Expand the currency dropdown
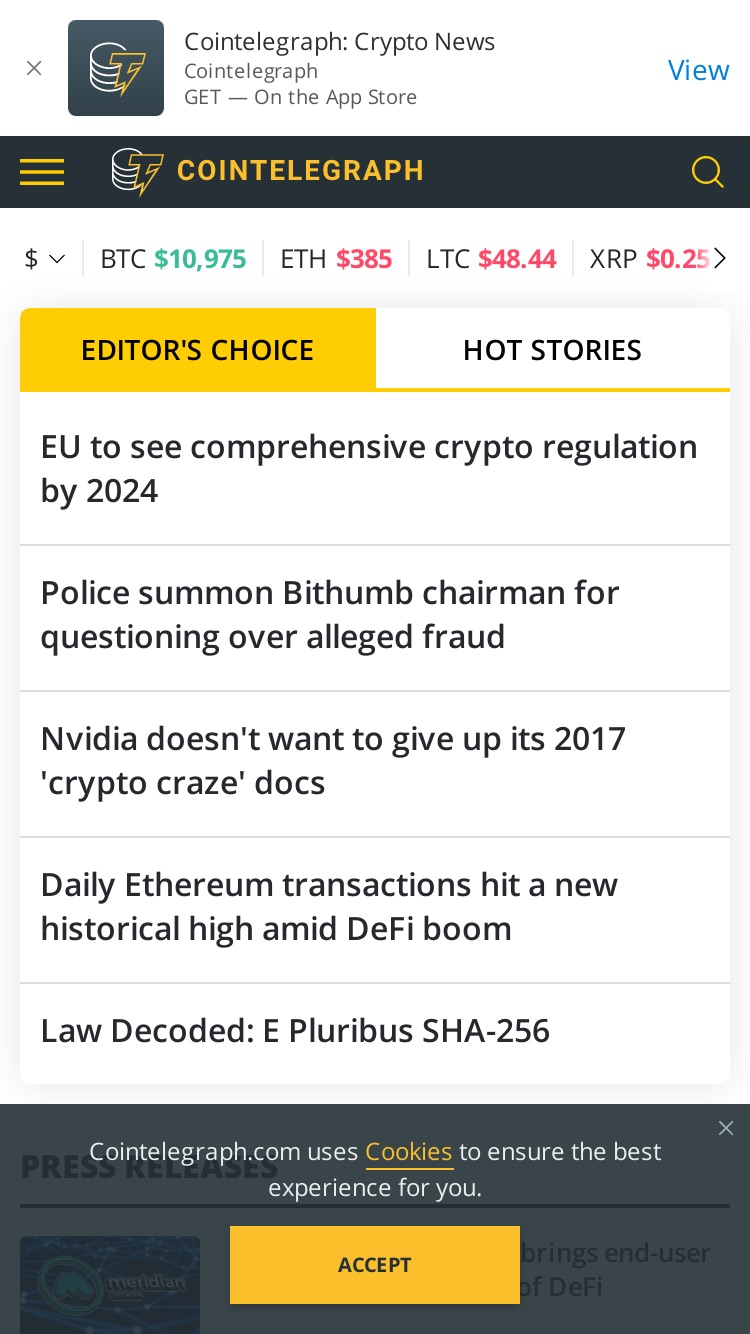750x1334 pixels. coord(45,259)
